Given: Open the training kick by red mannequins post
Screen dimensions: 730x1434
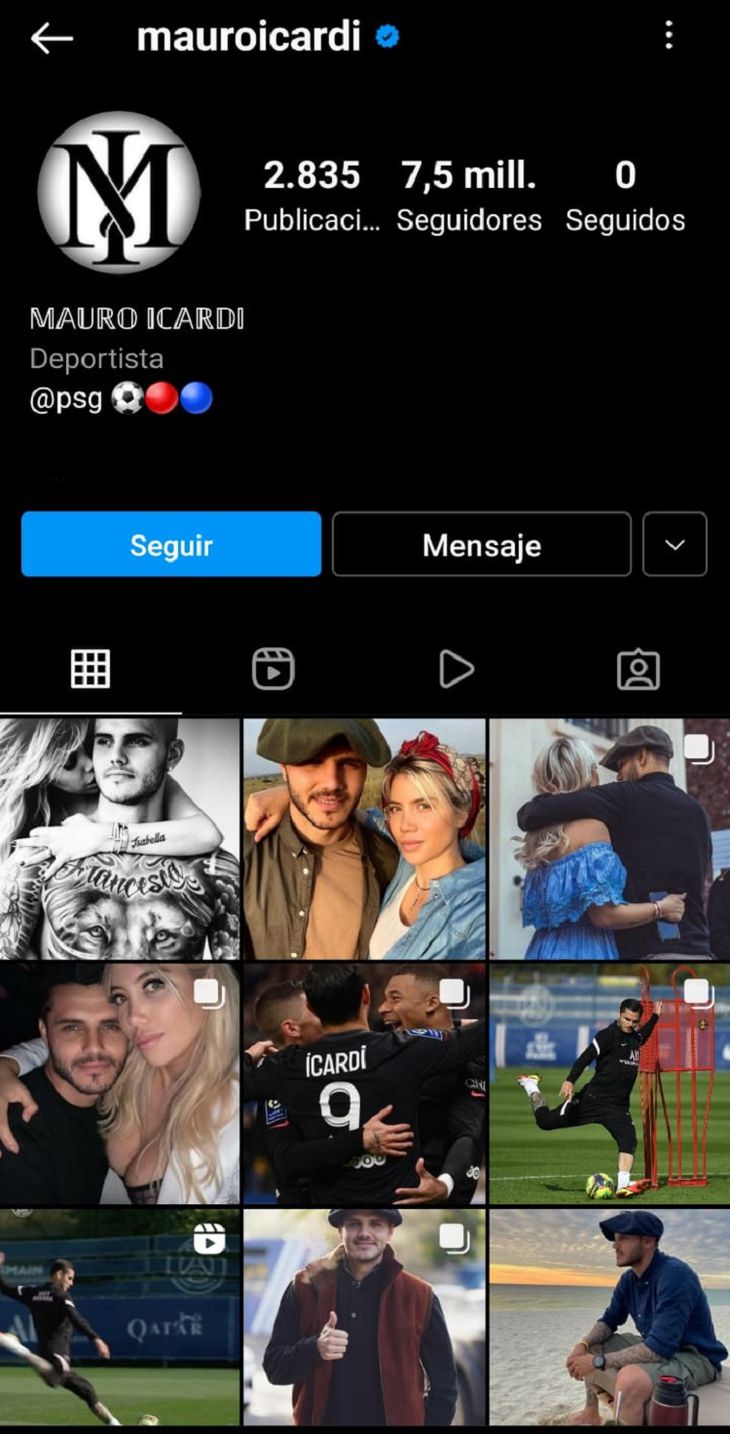Looking at the screenshot, I should [609, 1083].
